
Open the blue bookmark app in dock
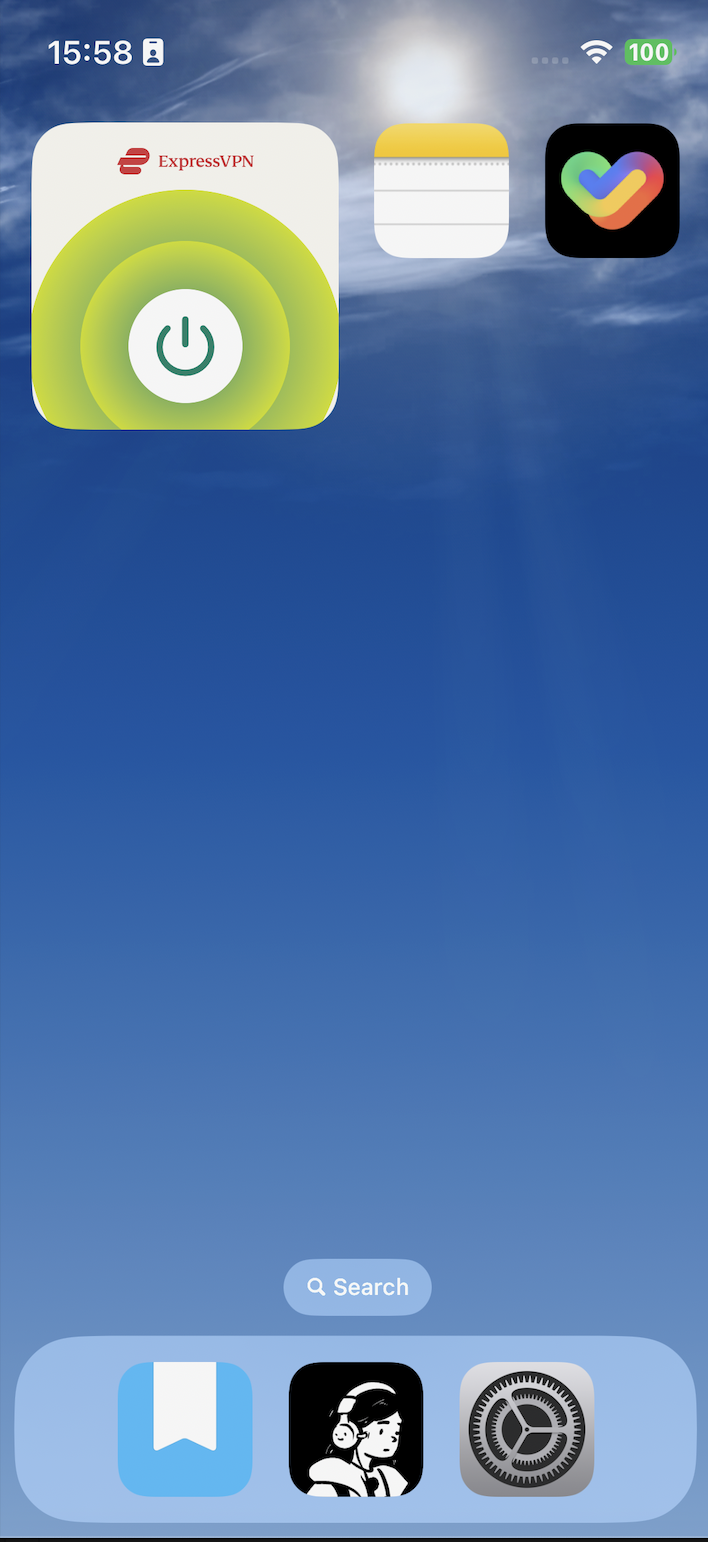[x=185, y=1429]
